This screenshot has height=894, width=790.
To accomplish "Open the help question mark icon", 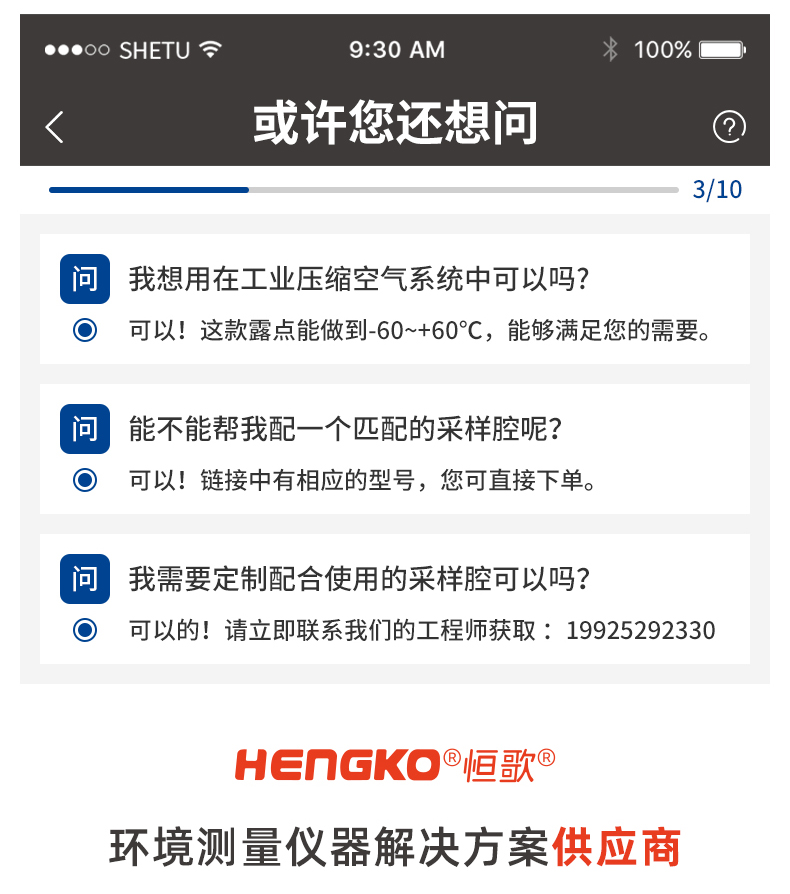I will click(730, 128).
